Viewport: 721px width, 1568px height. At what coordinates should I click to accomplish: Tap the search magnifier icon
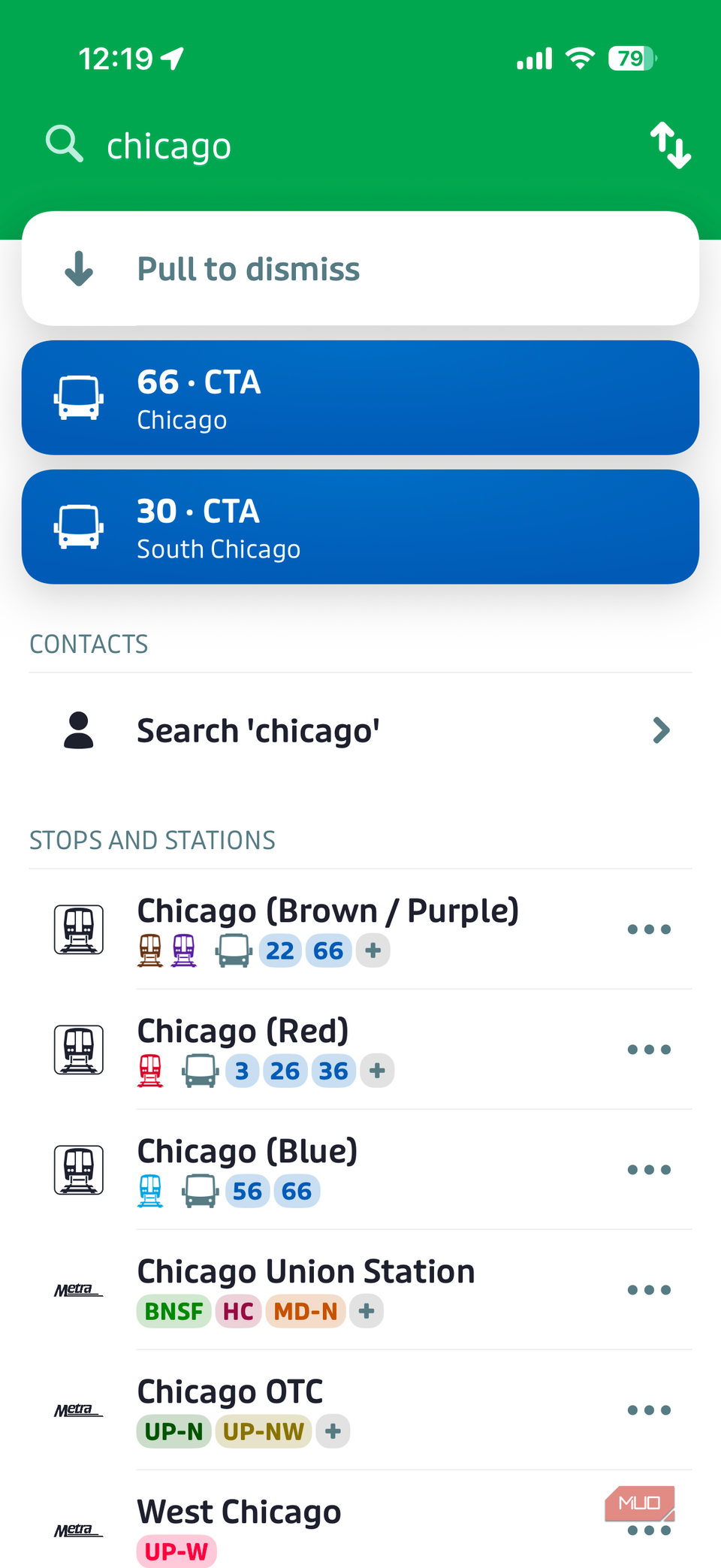pyautogui.click(x=63, y=144)
